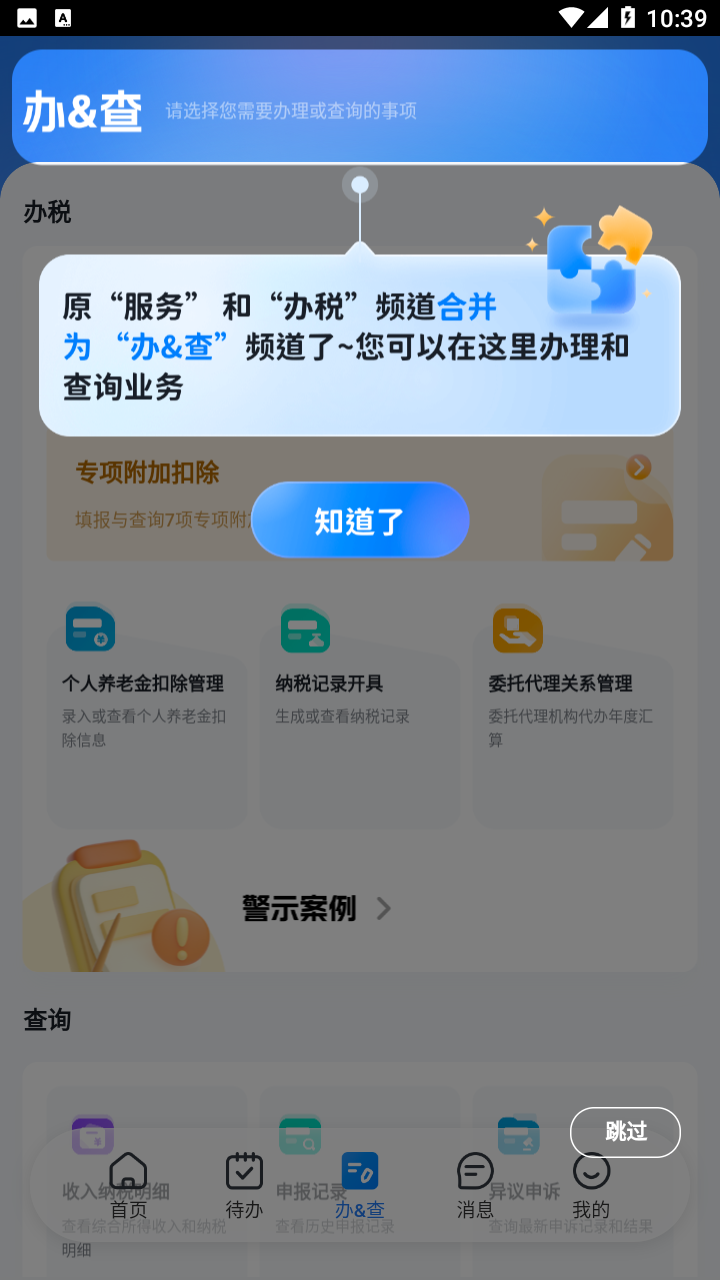Image resolution: width=720 pixels, height=1280 pixels.
Task: Go to the 消息 tab
Action: pos(475,1185)
